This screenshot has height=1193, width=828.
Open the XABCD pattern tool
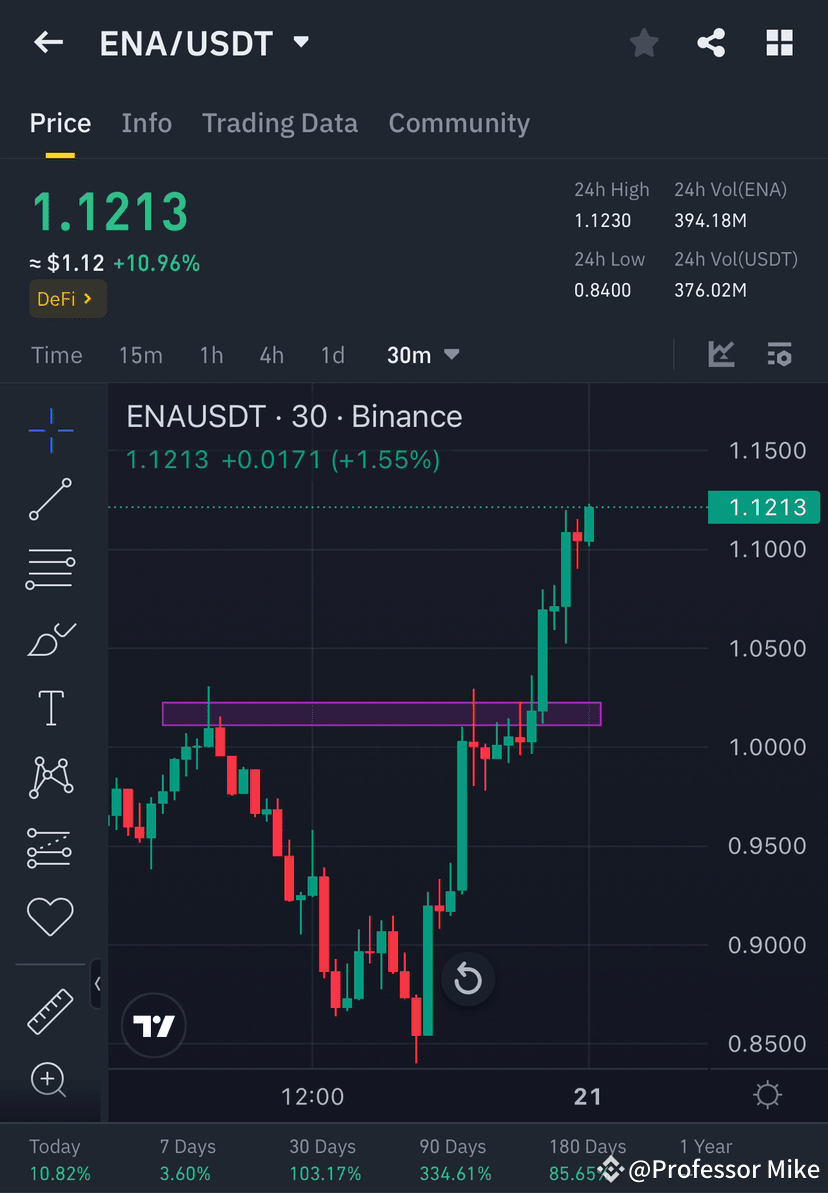(50, 777)
